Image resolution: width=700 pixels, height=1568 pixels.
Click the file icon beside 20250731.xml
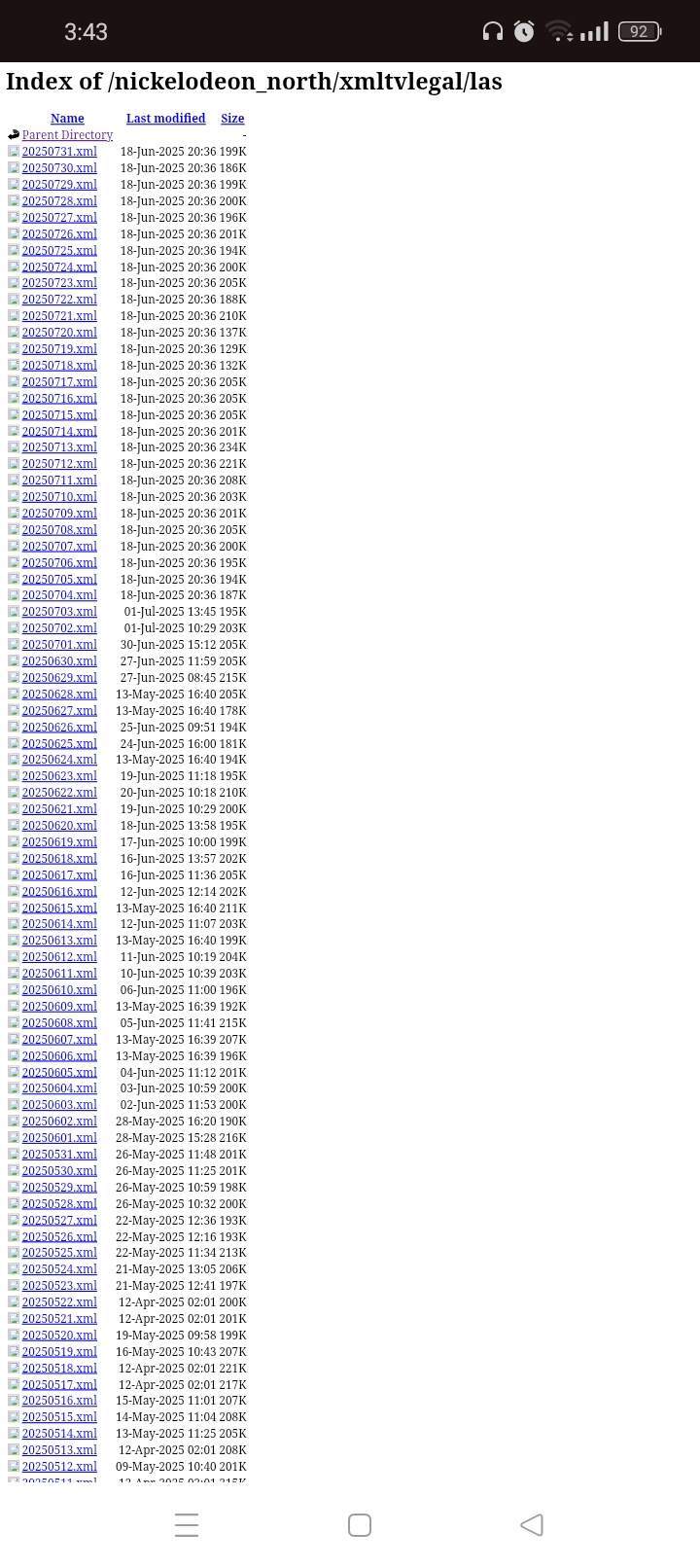pyautogui.click(x=13, y=151)
